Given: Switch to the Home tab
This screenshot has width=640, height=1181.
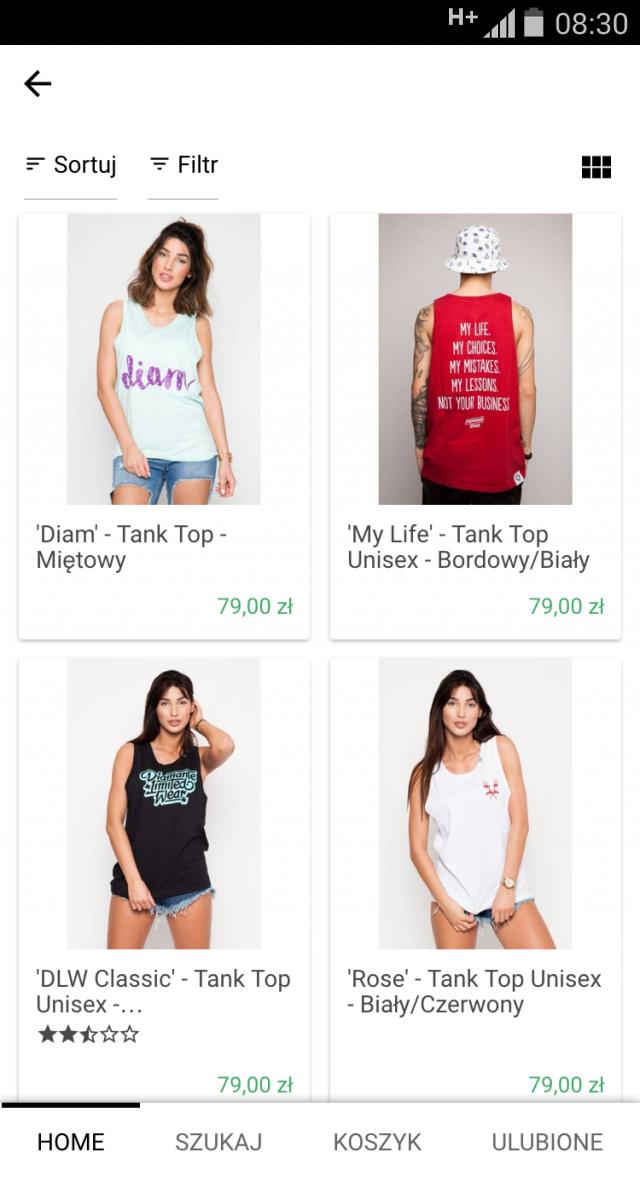Looking at the screenshot, I should (71, 1142).
